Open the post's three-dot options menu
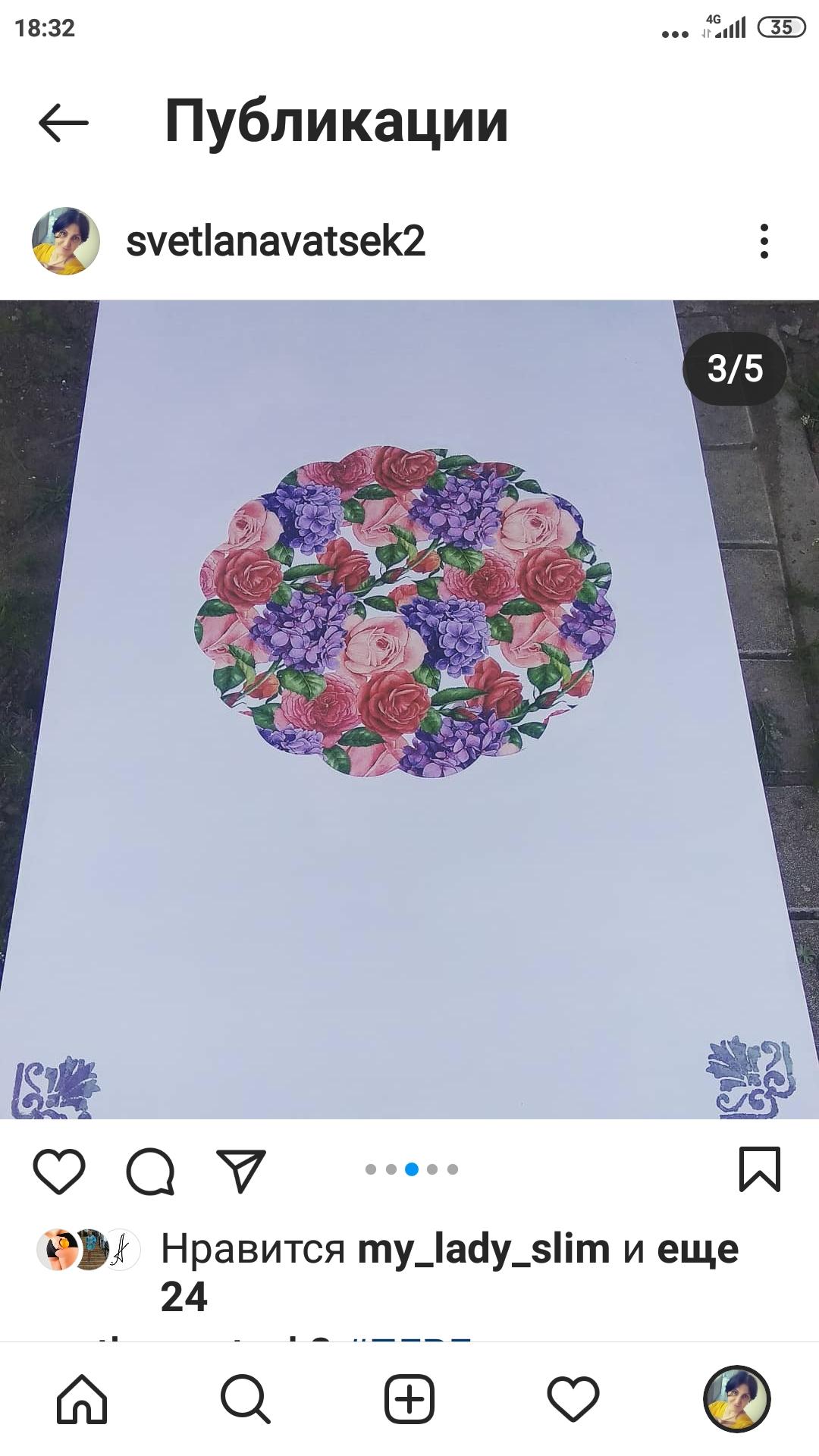 (764, 241)
